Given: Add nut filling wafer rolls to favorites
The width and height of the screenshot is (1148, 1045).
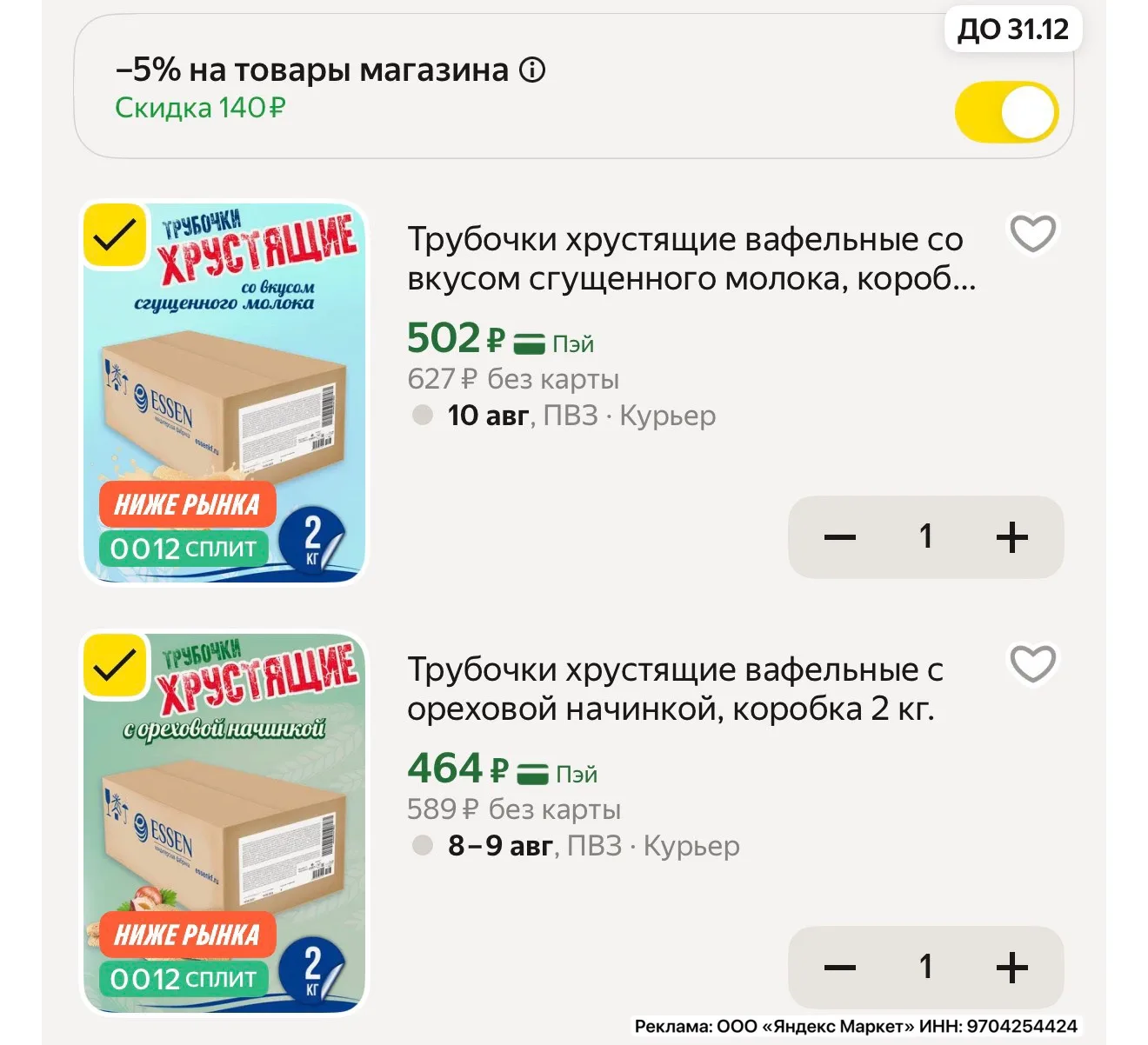Looking at the screenshot, I should (x=1032, y=664).
